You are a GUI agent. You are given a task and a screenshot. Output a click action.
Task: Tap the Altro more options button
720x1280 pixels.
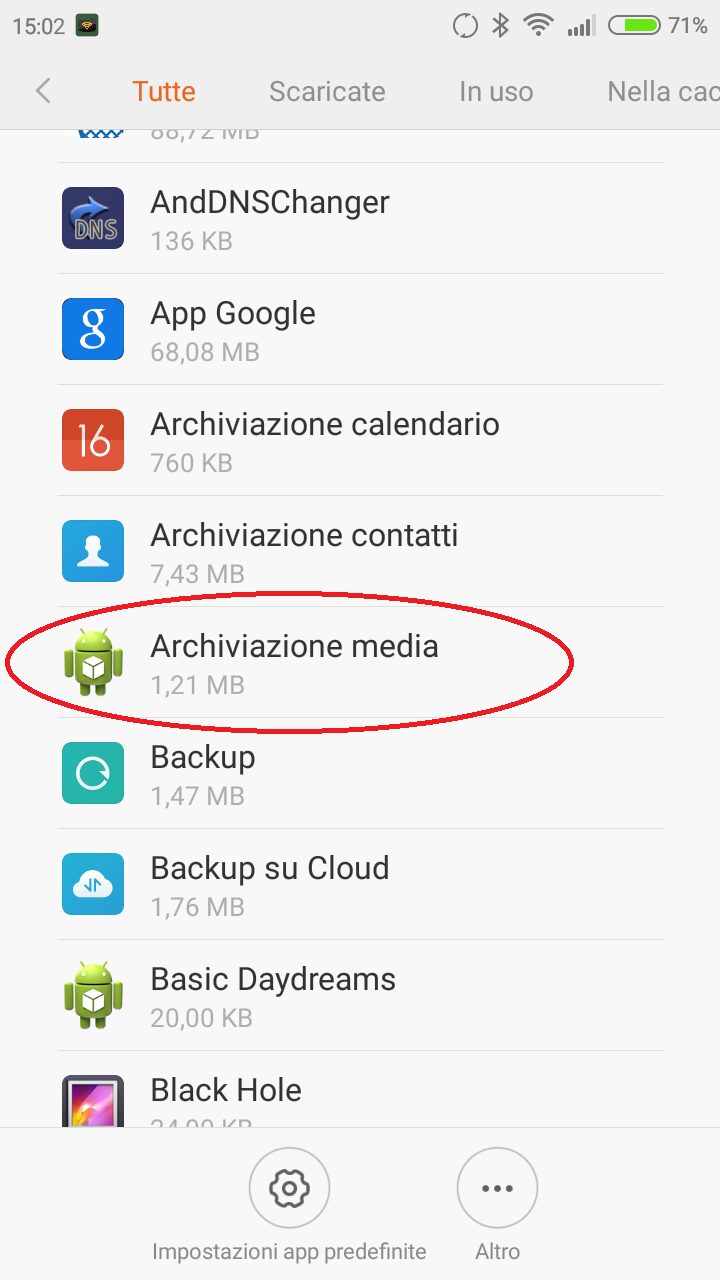(x=497, y=1204)
